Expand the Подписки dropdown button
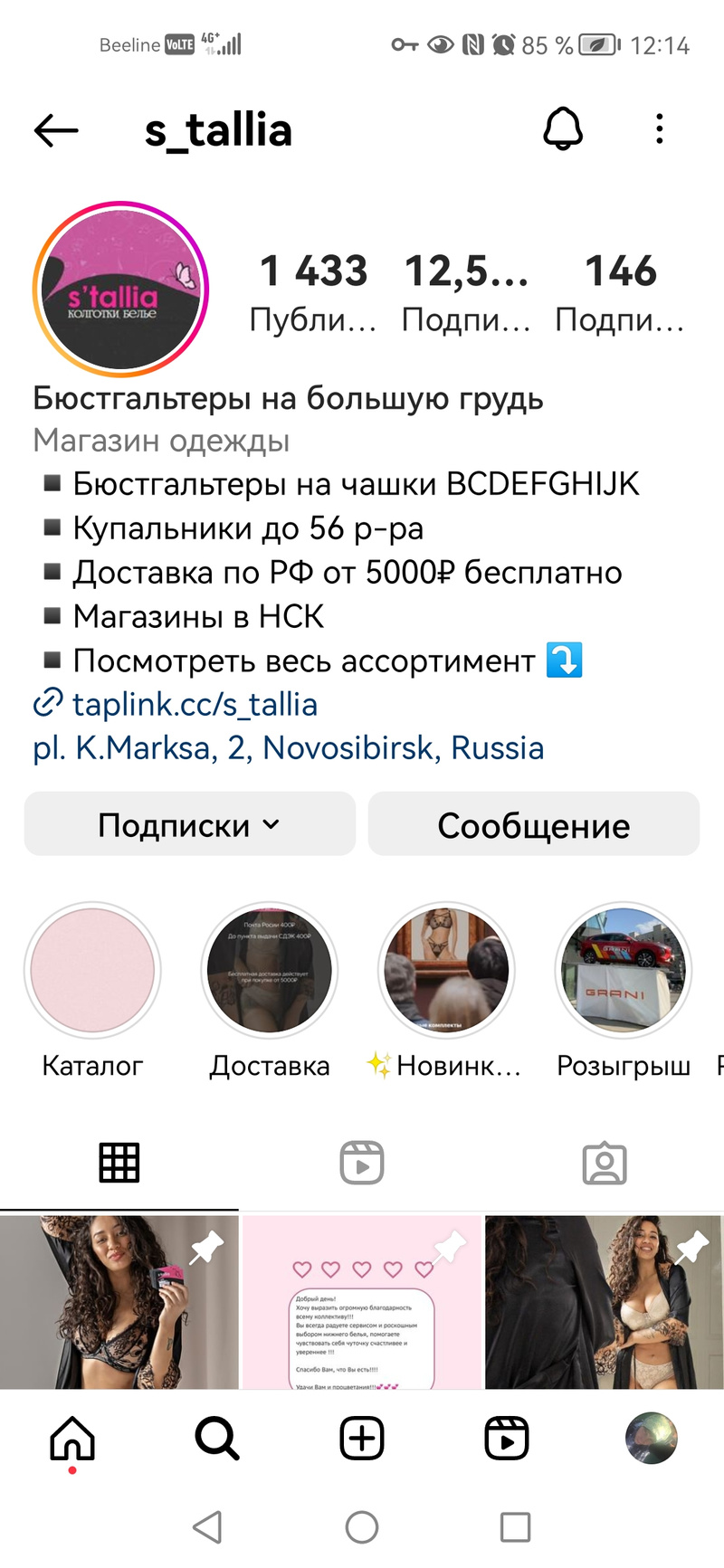724x1568 pixels. pyautogui.click(x=189, y=824)
